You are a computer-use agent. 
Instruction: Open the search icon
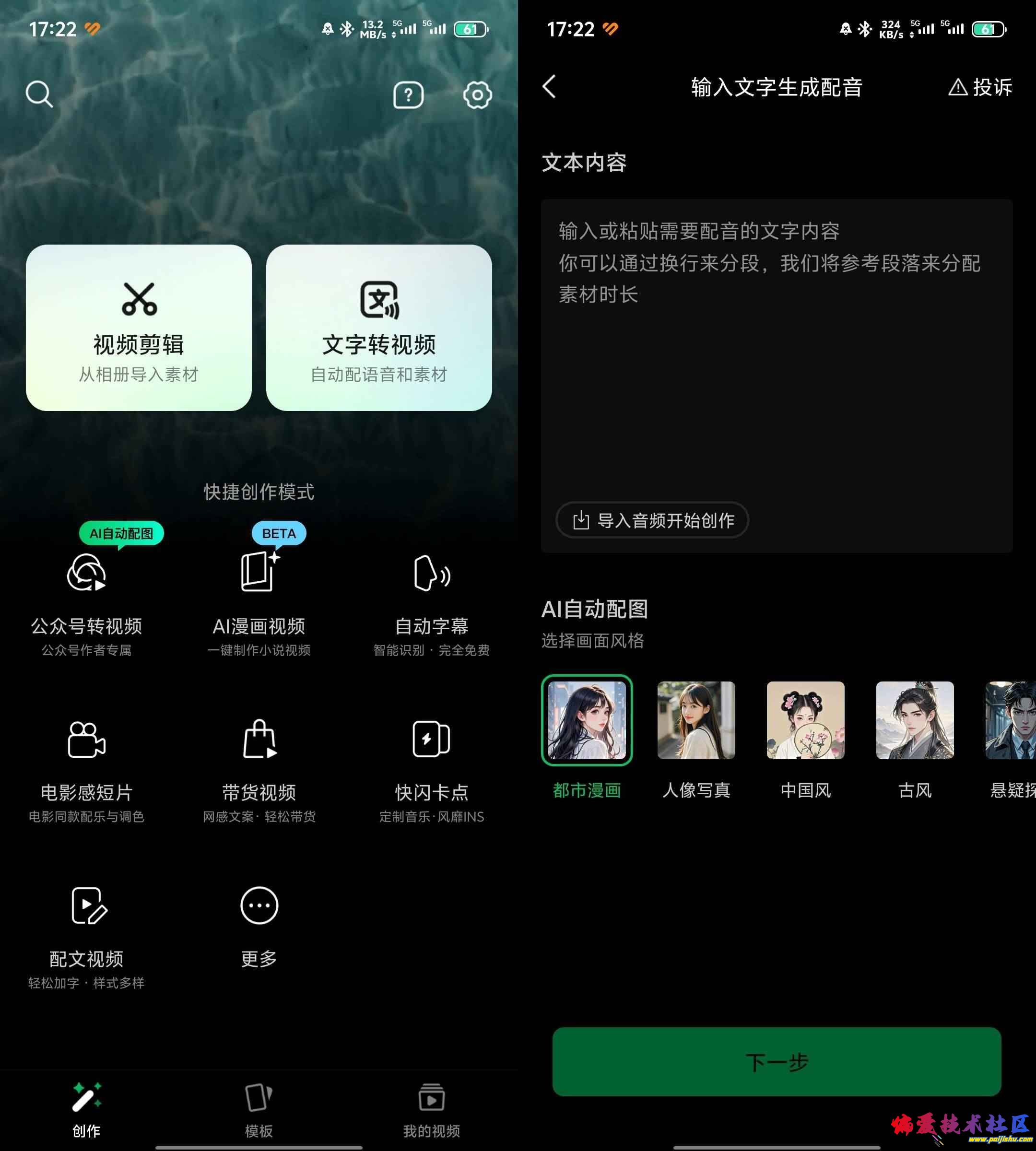[39, 94]
